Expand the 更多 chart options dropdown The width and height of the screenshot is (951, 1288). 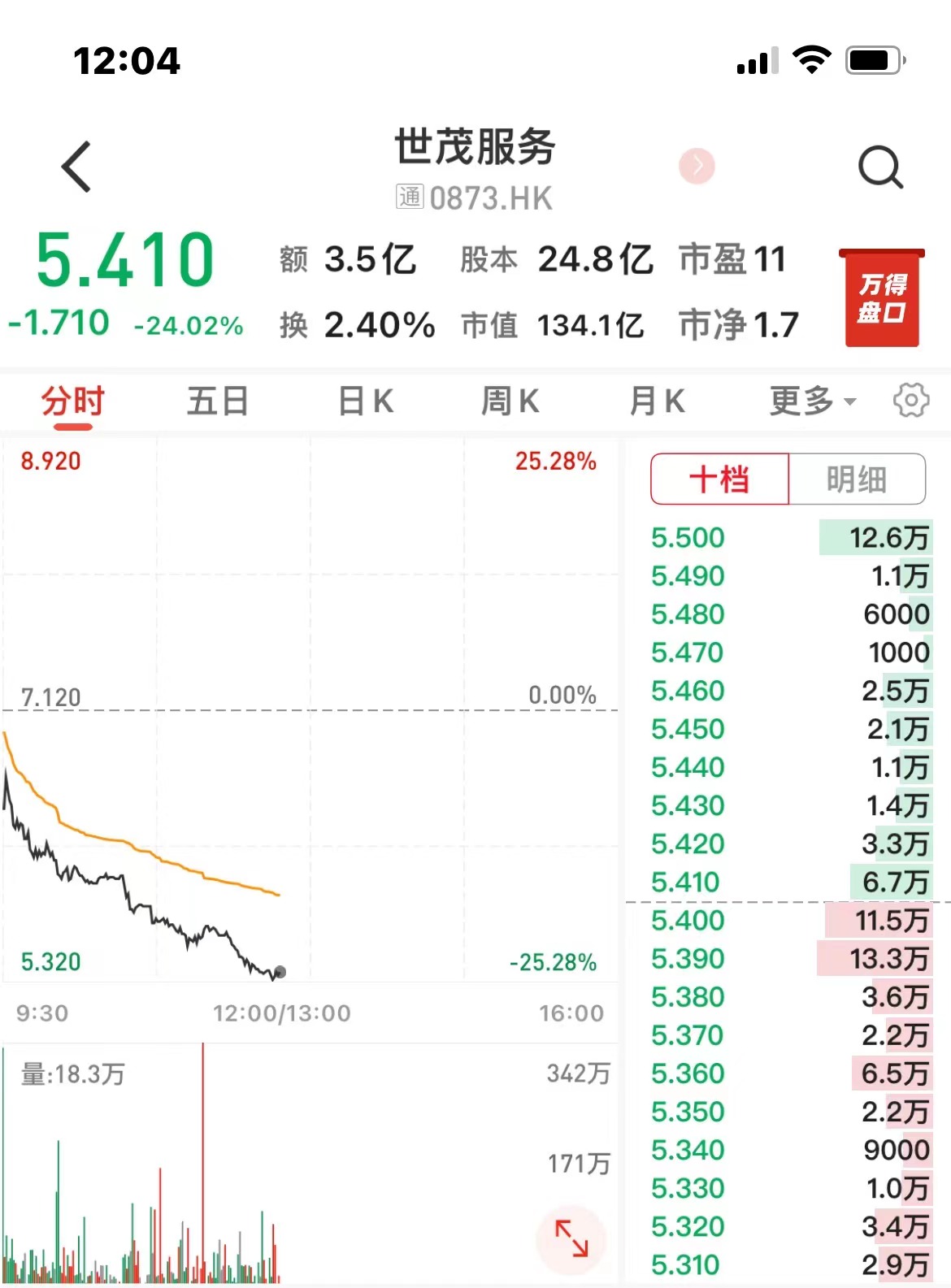[812, 401]
